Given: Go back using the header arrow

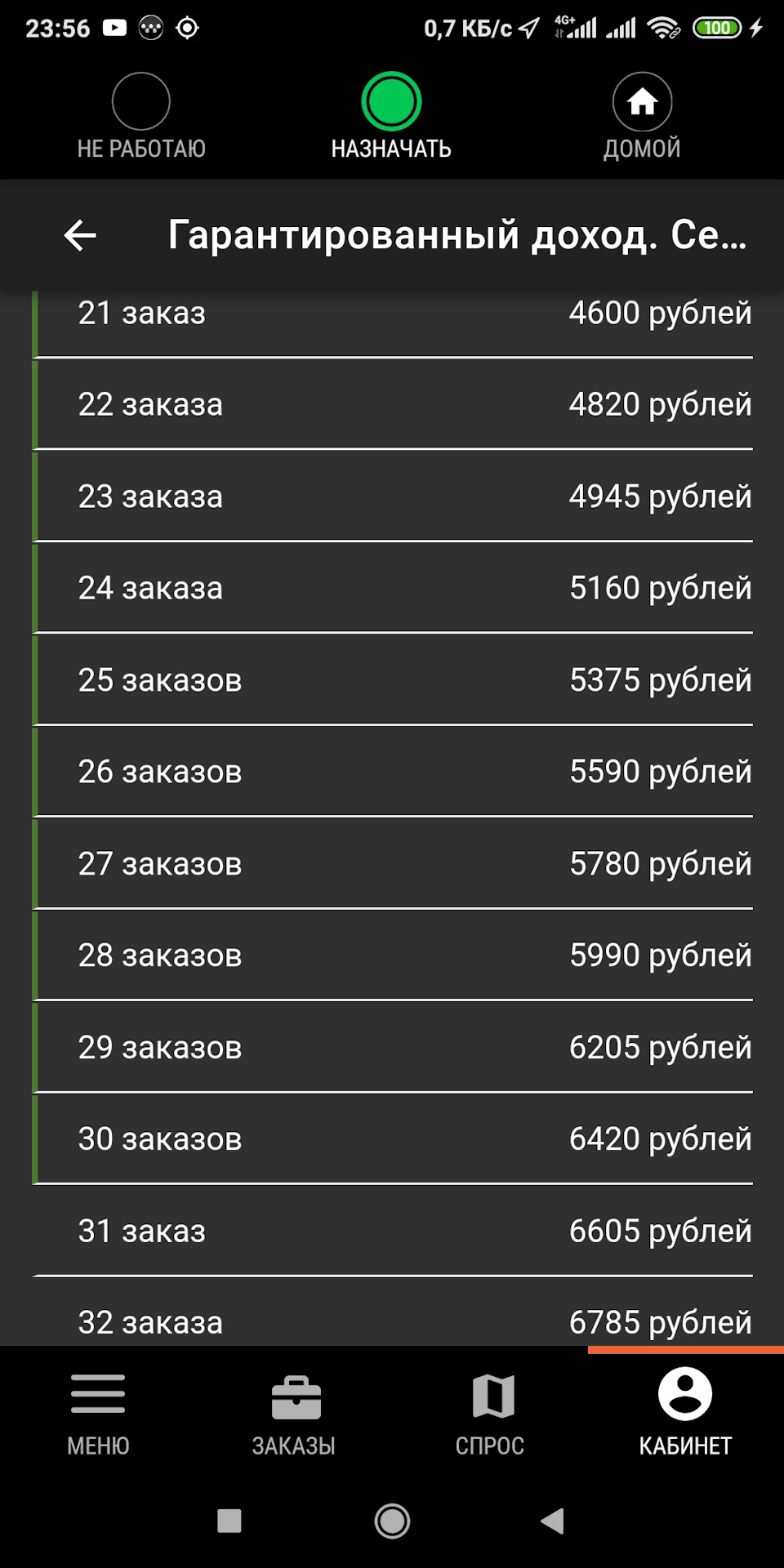Looking at the screenshot, I should [x=80, y=235].
